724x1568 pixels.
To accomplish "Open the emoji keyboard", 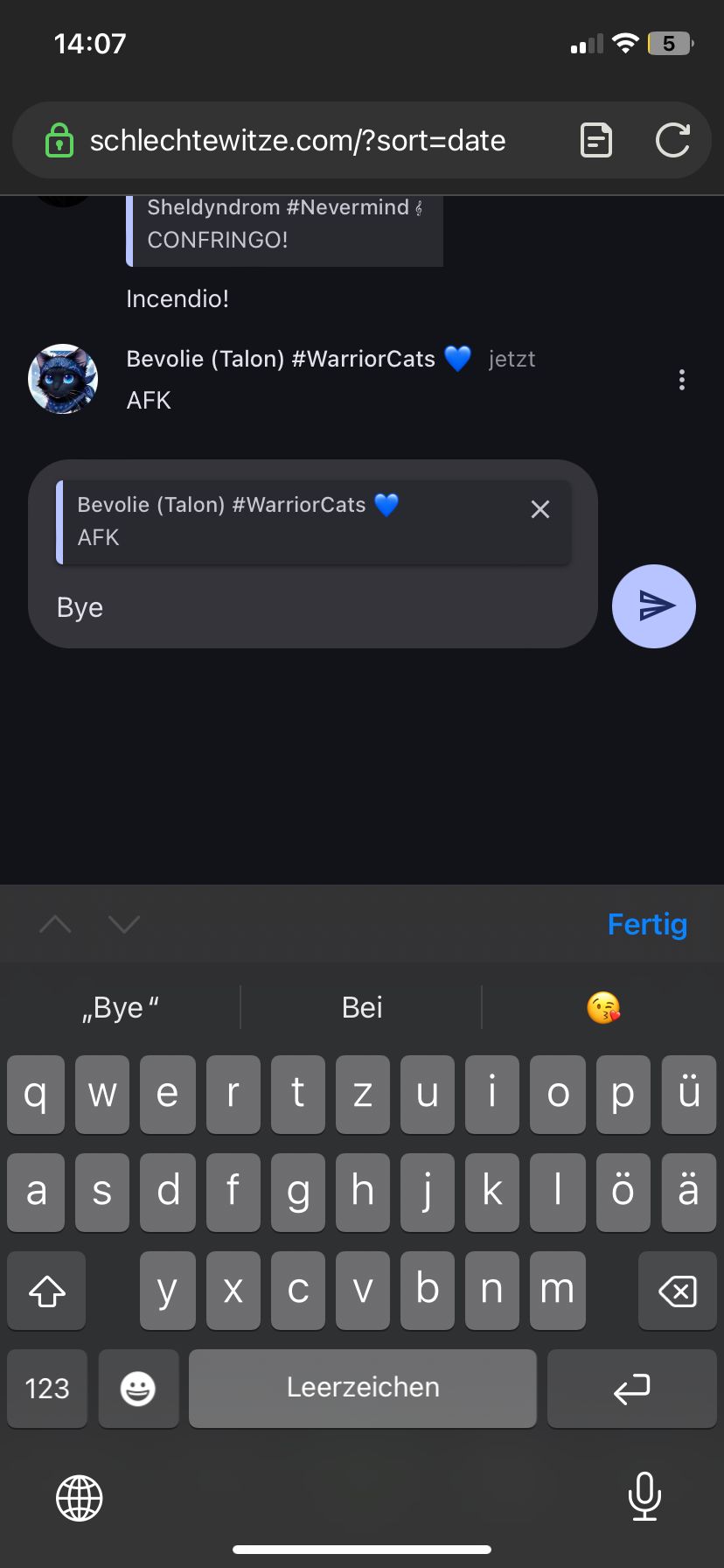I will [138, 1389].
